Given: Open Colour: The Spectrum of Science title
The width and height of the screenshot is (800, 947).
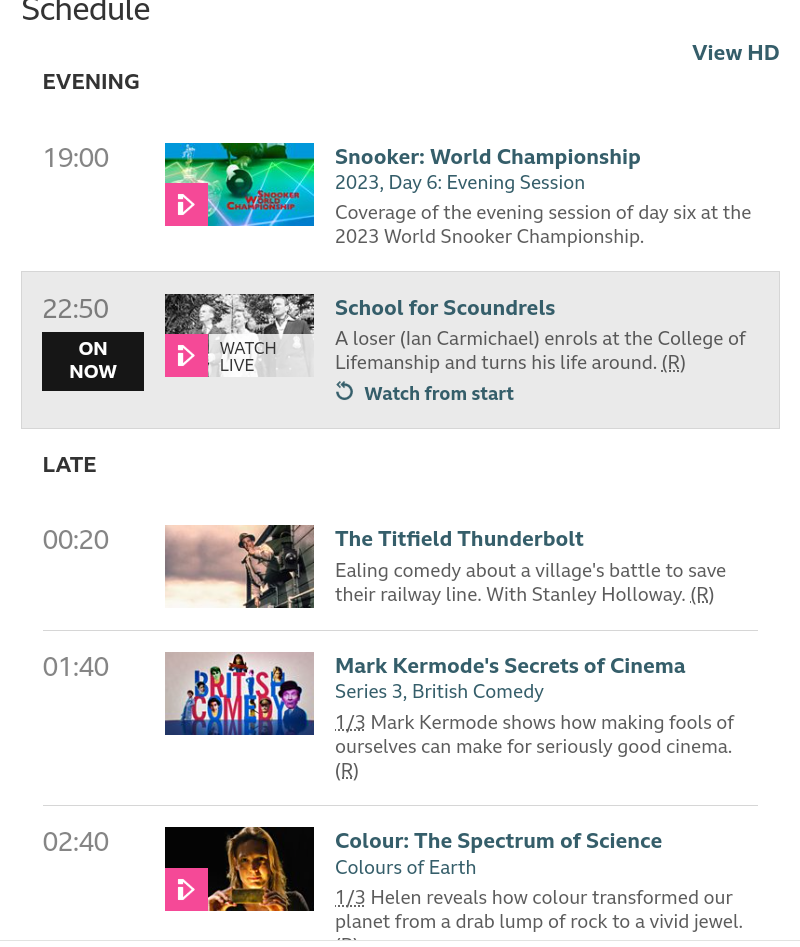Looking at the screenshot, I should pos(498,841).
